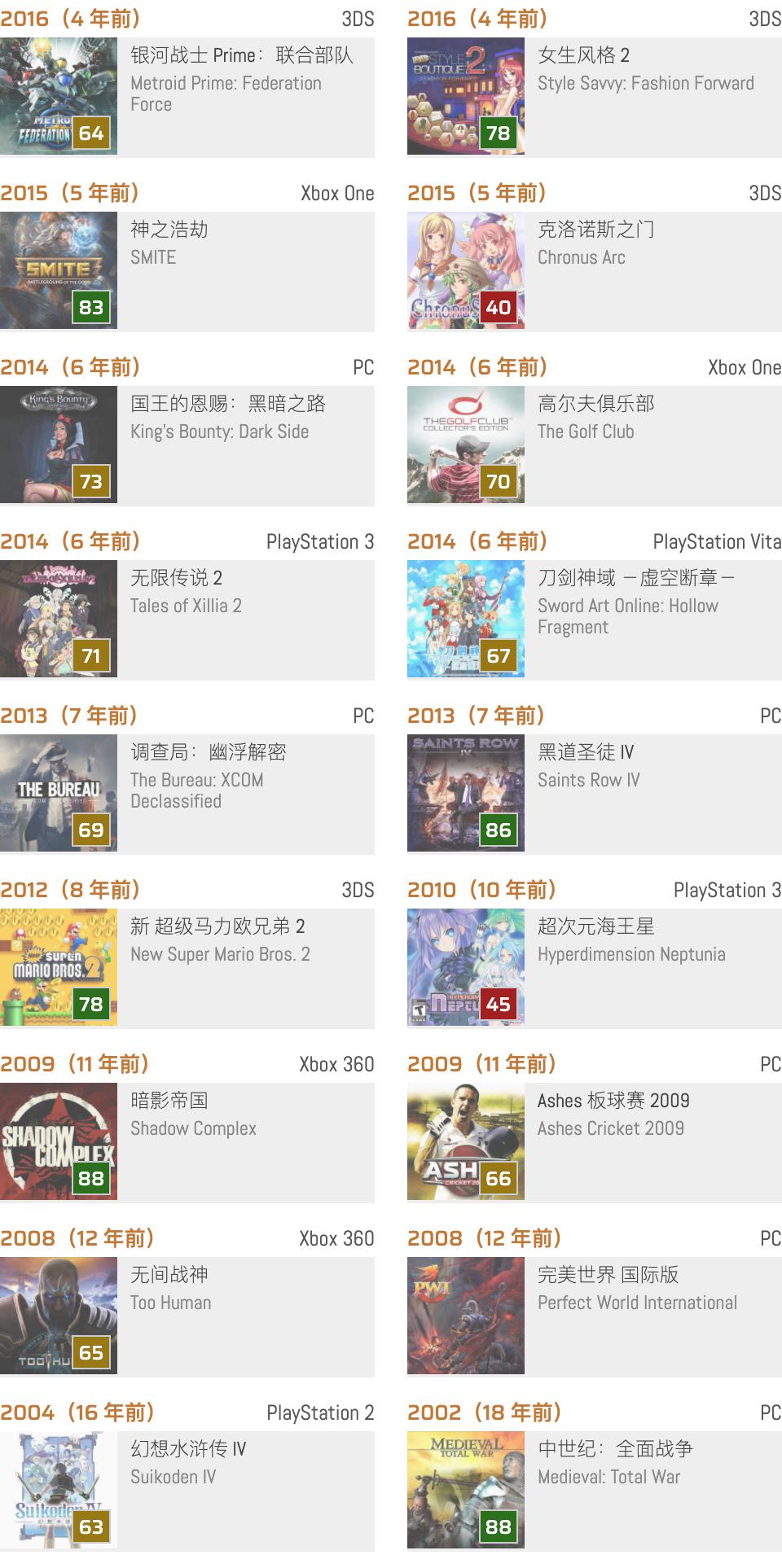Screen dimensions: 782x1568
Task: Select the Medieval: Total War card
Action: tap(595, 1491)
